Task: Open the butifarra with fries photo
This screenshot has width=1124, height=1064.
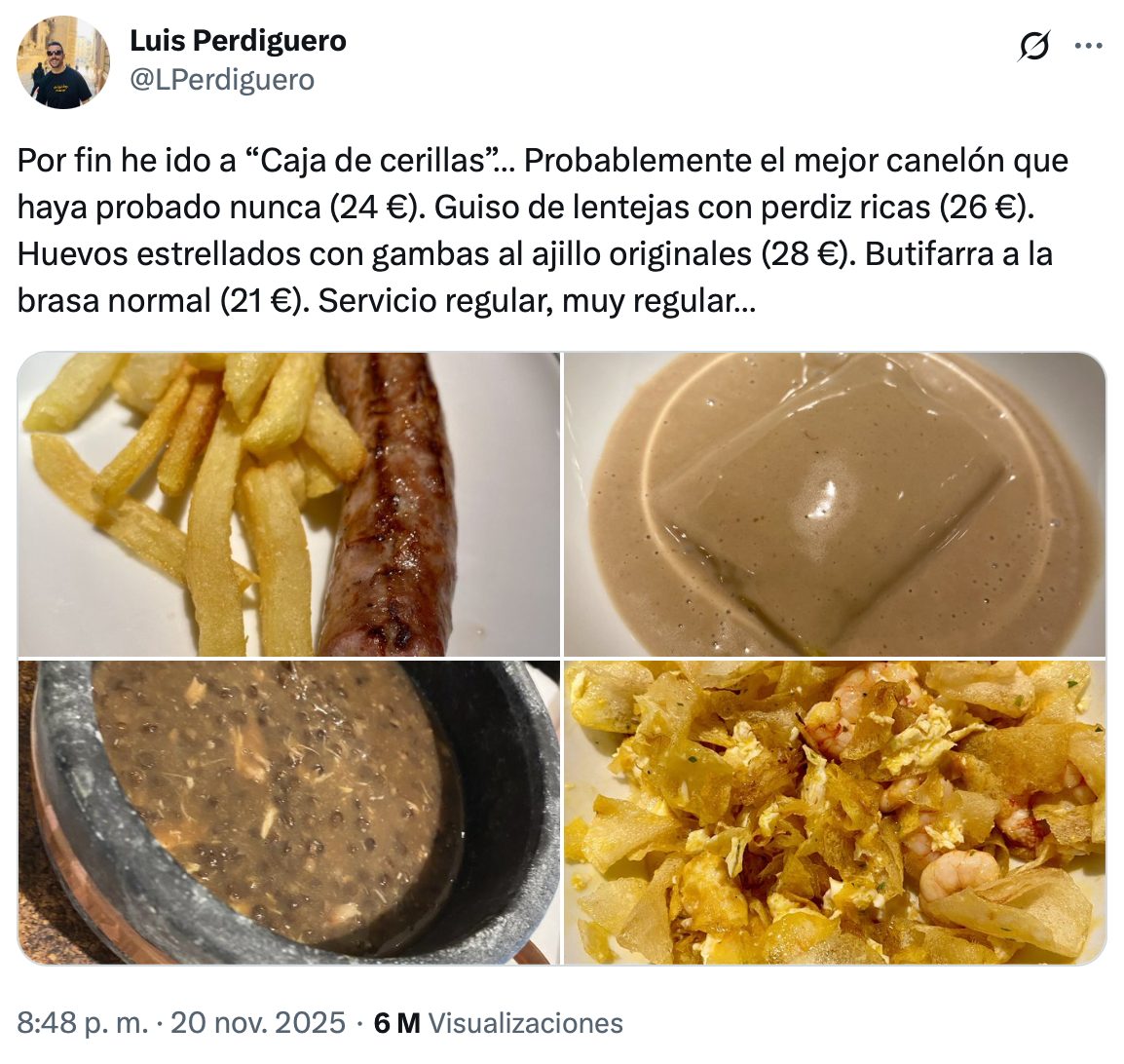Action: coord(289,504)
